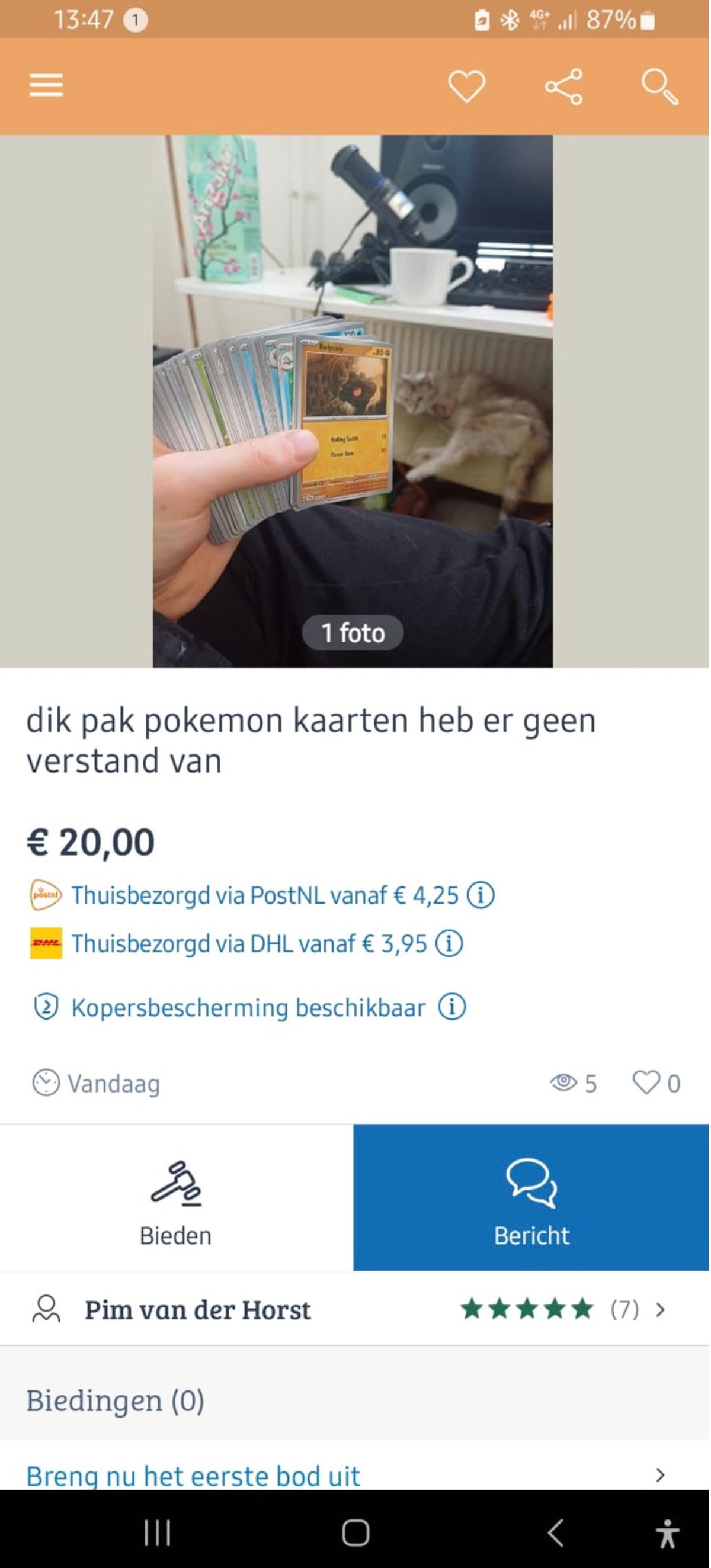This screenshot has width=711, height=1568.
Task: View the Pokemon cards listing photo
Action: pyautogui.click(x=352, y=401)
